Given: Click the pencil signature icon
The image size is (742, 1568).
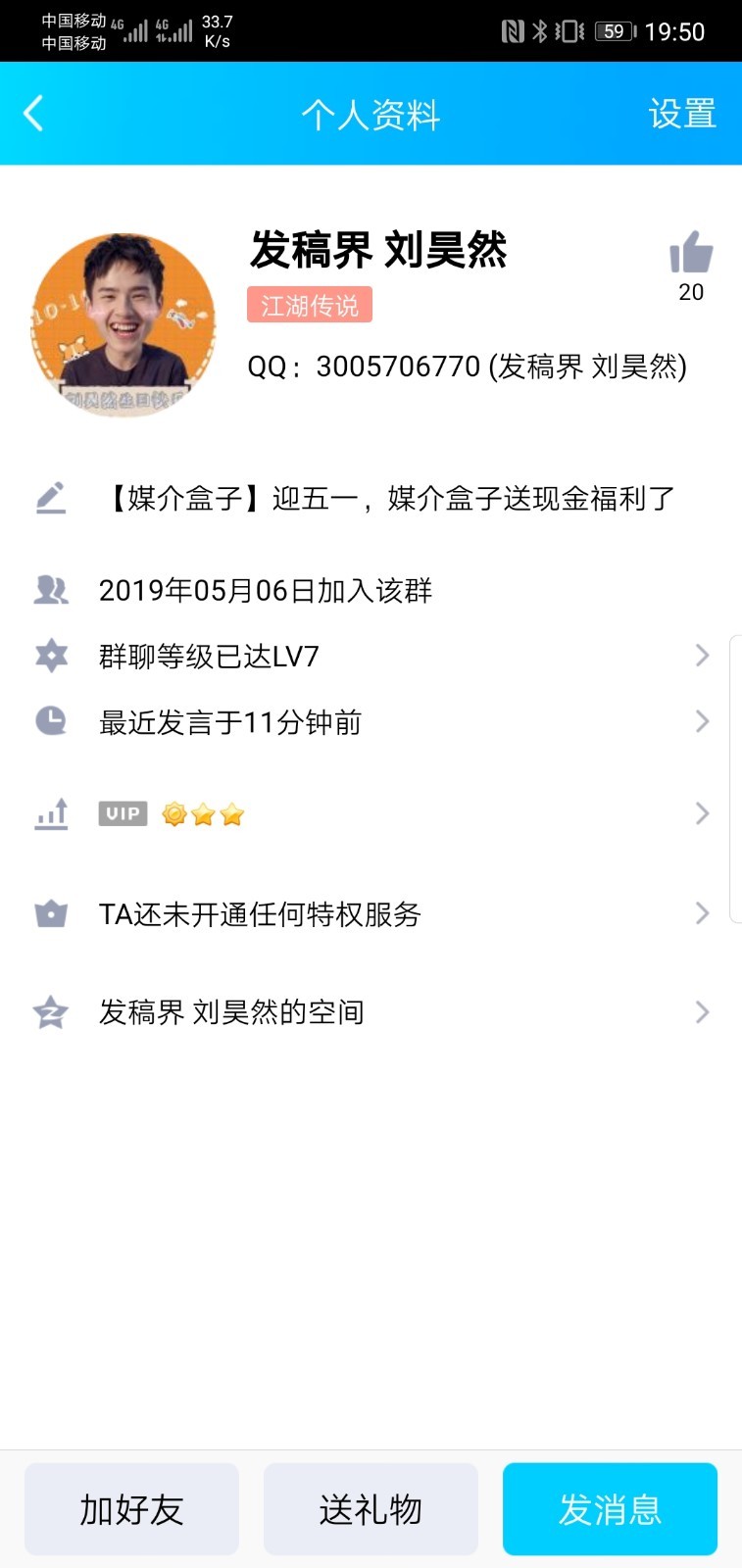Looking at the screenshot, I should coord(50,498).
